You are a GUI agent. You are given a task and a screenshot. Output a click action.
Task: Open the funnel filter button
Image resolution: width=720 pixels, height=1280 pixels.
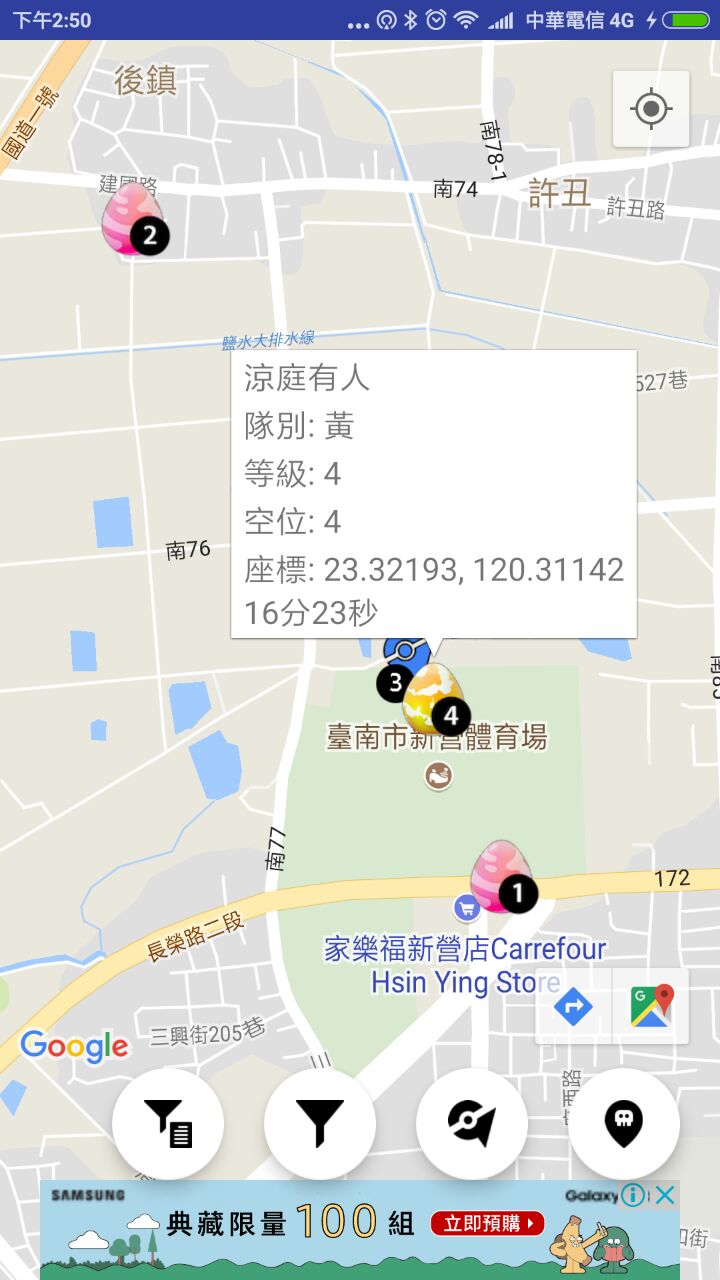pyautogui.click(x=320, y=1124)
